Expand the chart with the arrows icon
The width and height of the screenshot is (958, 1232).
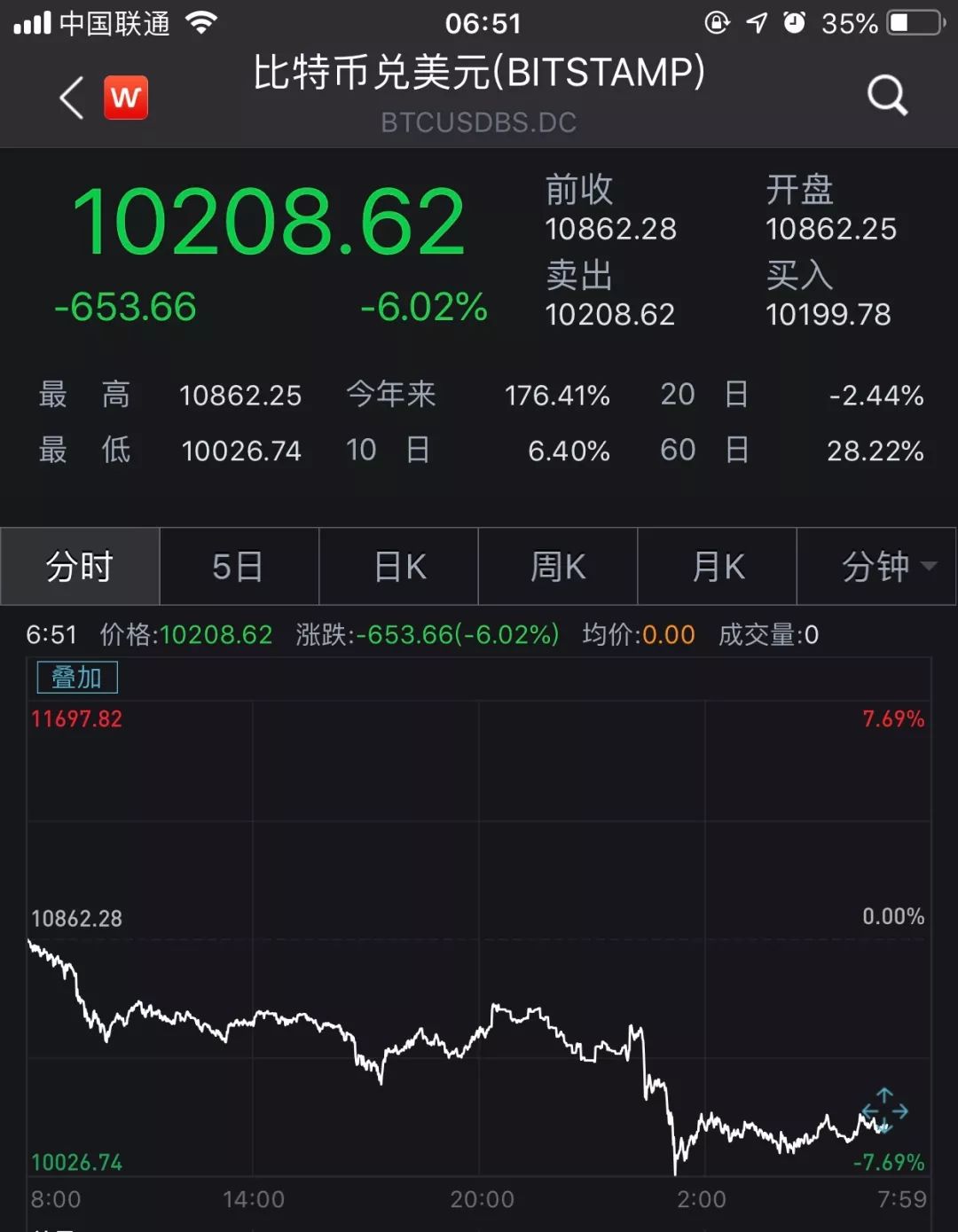pos(884,1110)
